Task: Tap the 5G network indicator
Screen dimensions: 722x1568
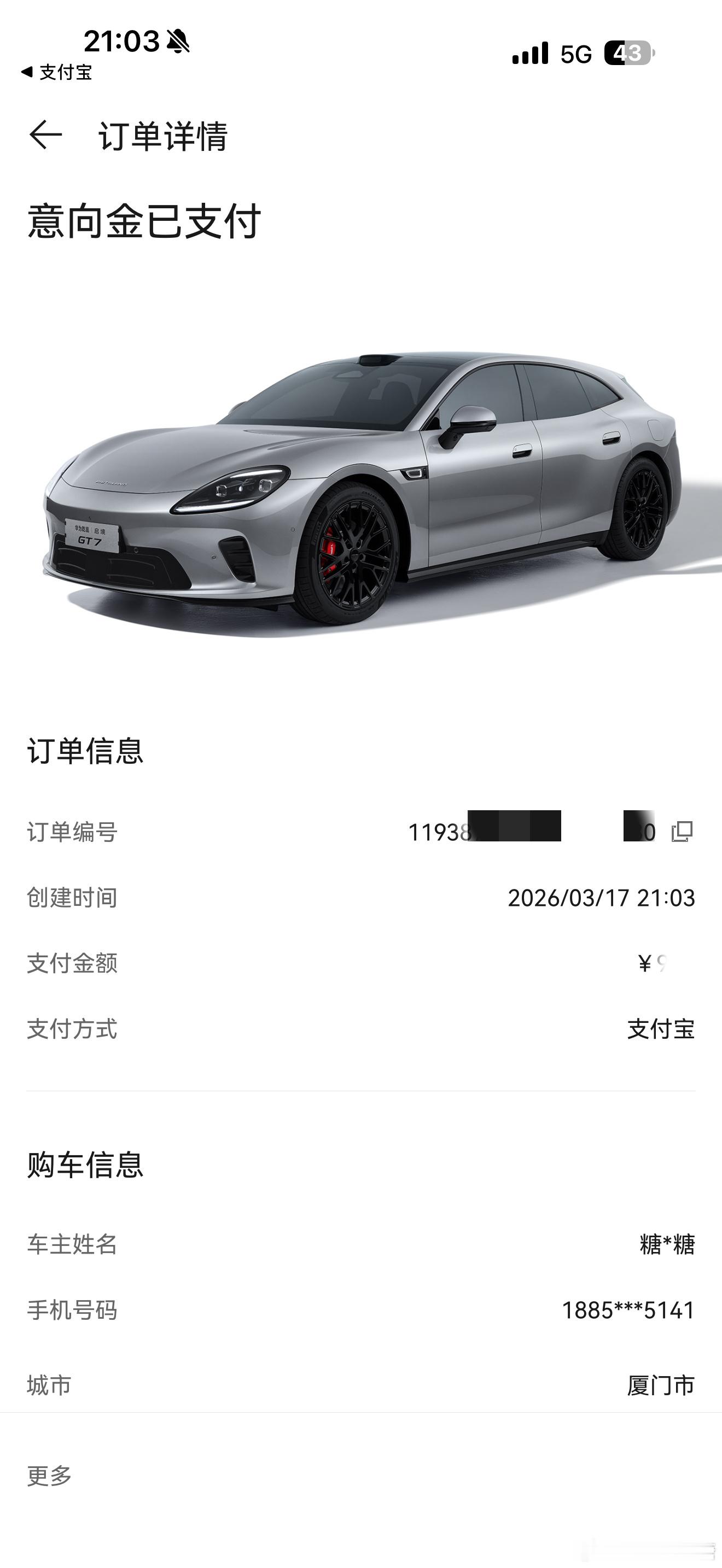Action: pos(575,55)
